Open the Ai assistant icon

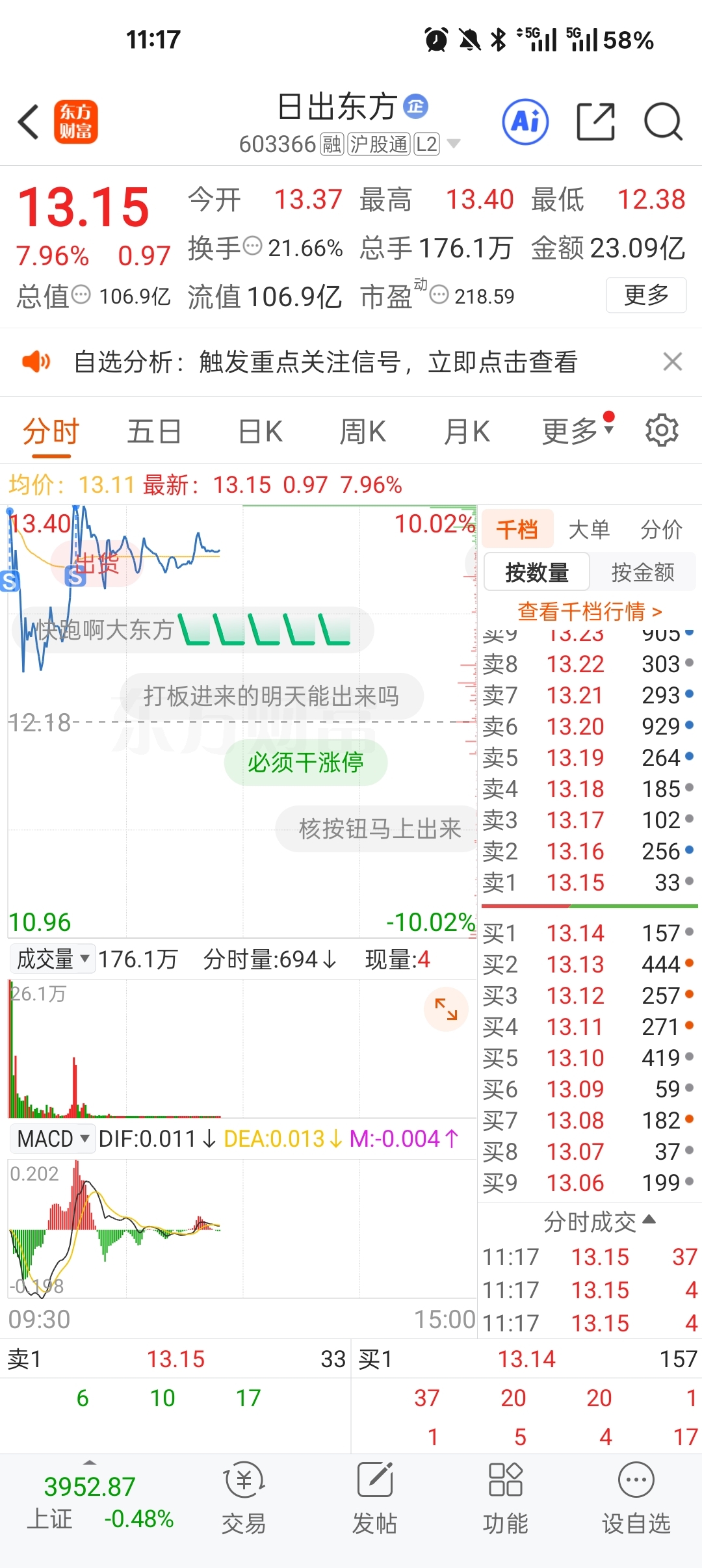[x=525, y=122]
